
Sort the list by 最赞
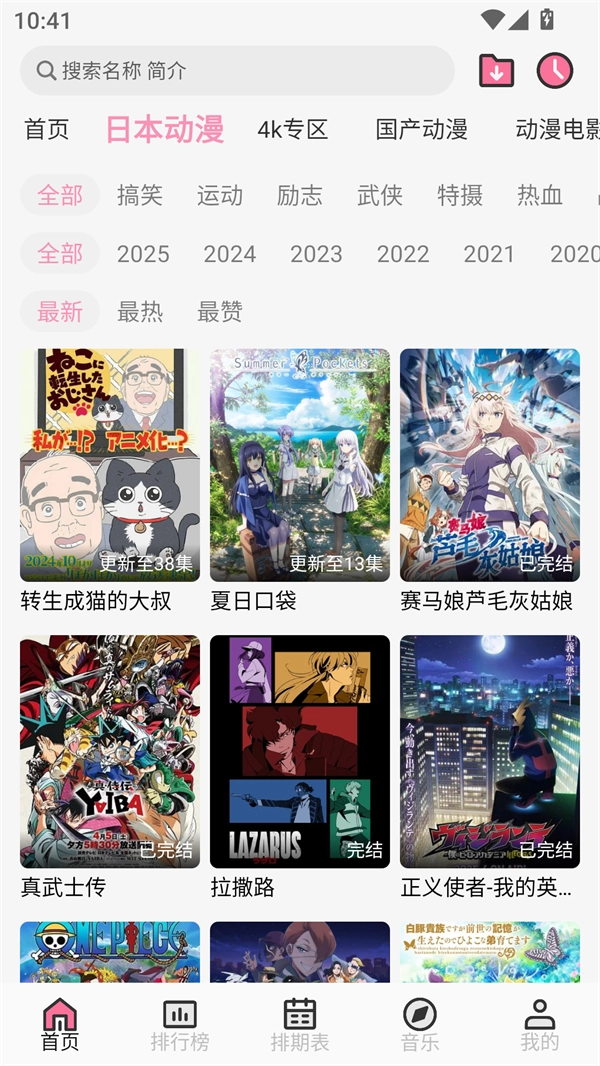coord(220,312)
